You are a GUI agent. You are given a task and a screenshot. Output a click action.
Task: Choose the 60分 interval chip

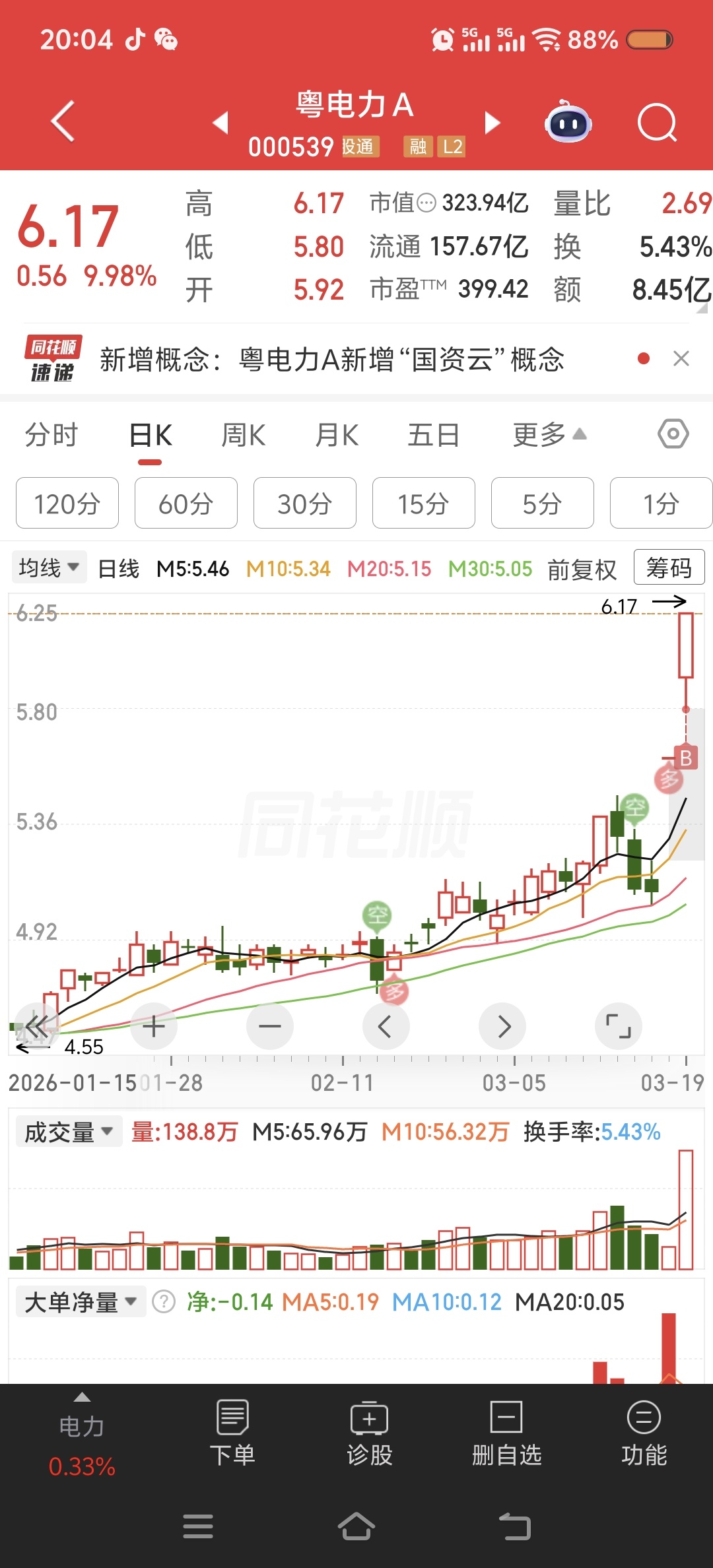(x=186, y=504)
